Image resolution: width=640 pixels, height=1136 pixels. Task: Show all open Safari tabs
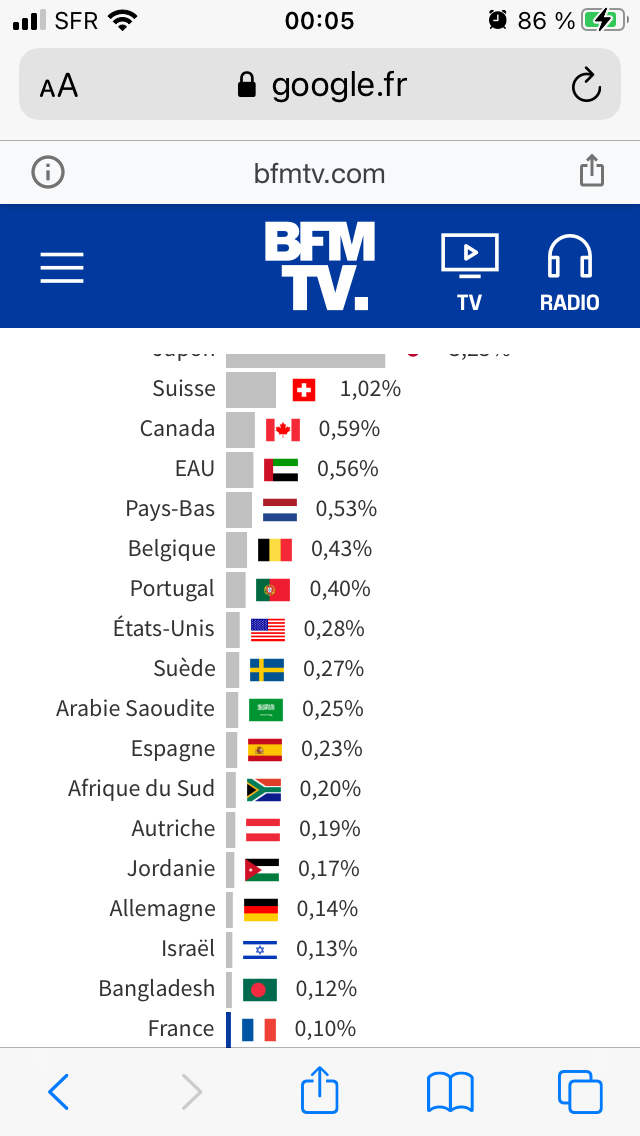(580, 1091)
